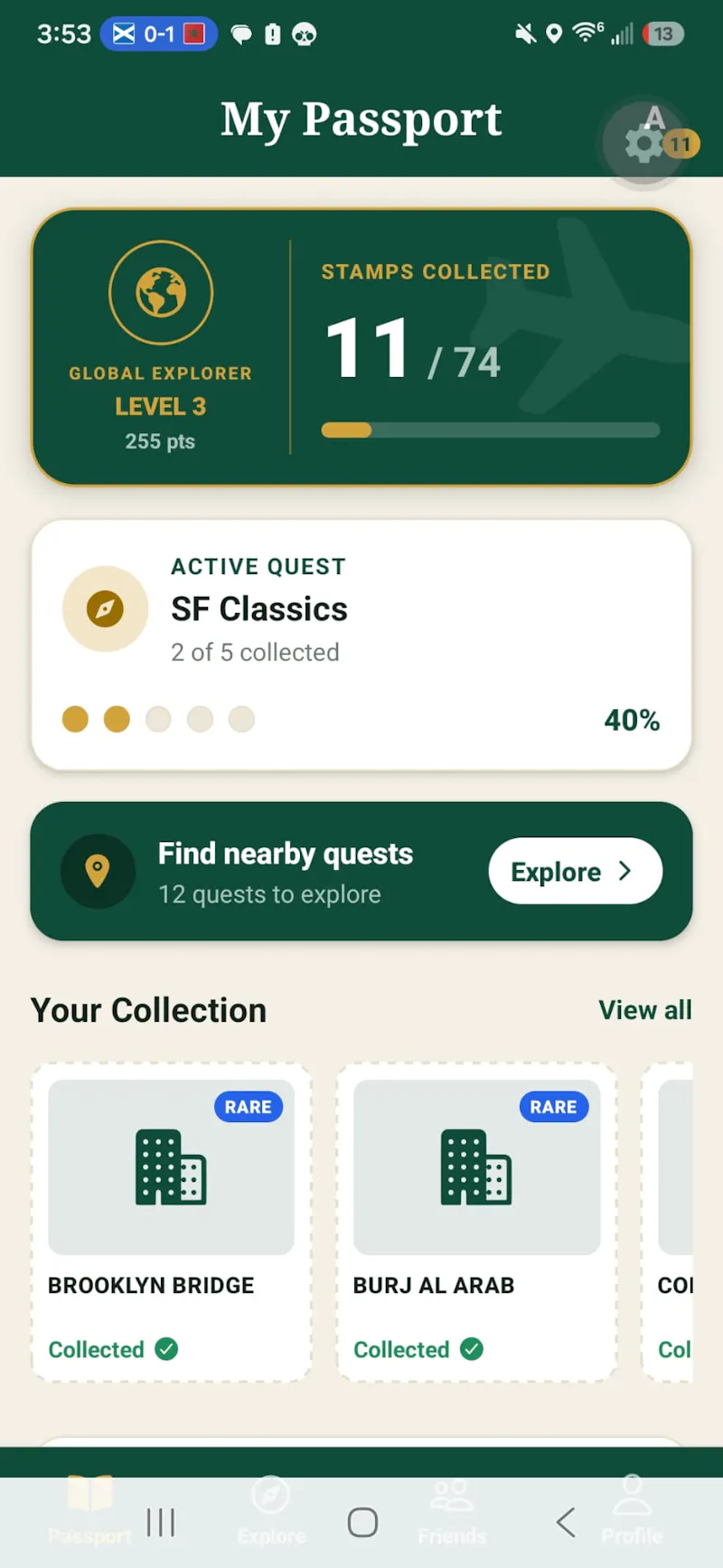Switch to the Friends tab
Viewport: 723px width, 1568px height.
[x=452, y=1512]
